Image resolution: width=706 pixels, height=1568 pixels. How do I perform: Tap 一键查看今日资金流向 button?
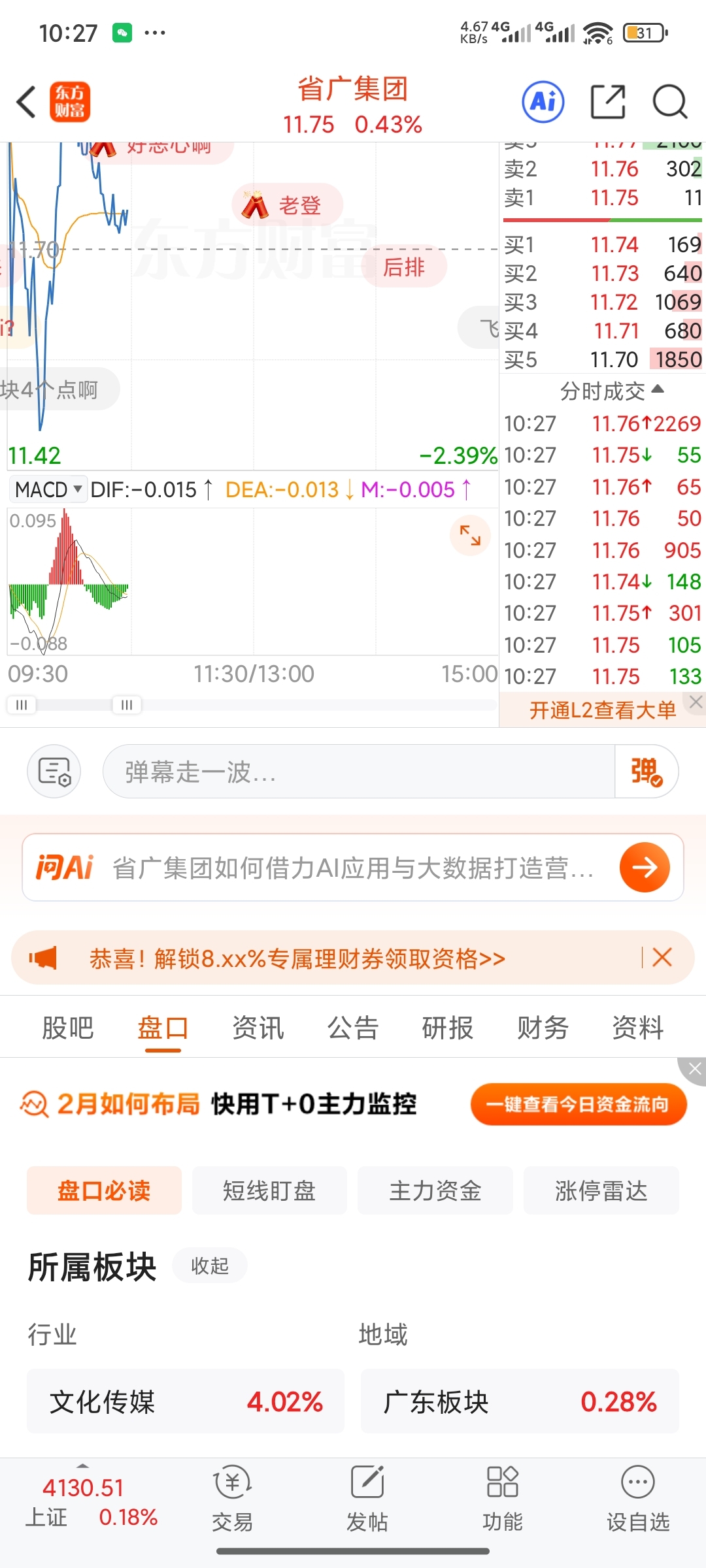click(578, 1104)
